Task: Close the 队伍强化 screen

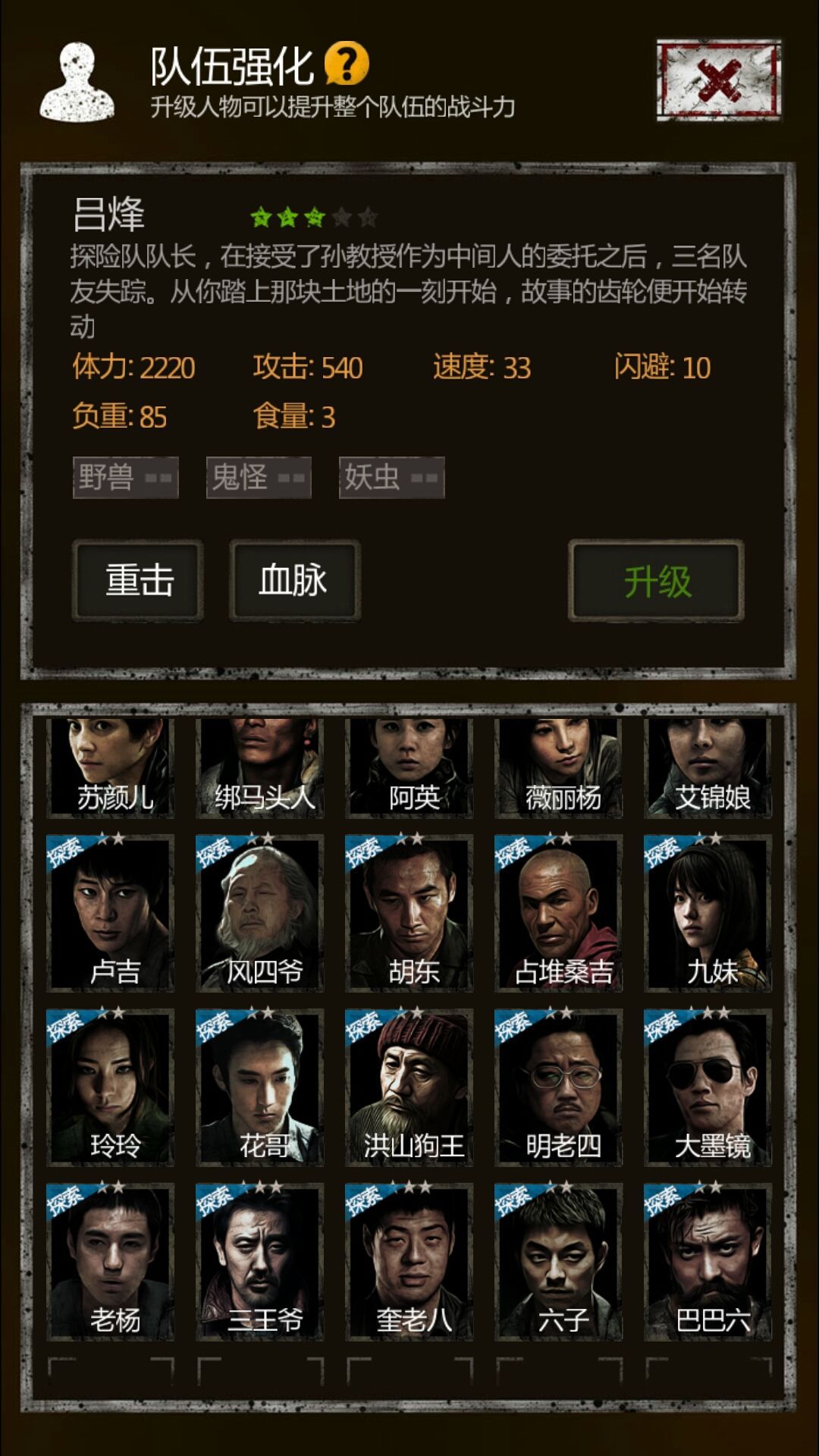Action: (718, 80)
